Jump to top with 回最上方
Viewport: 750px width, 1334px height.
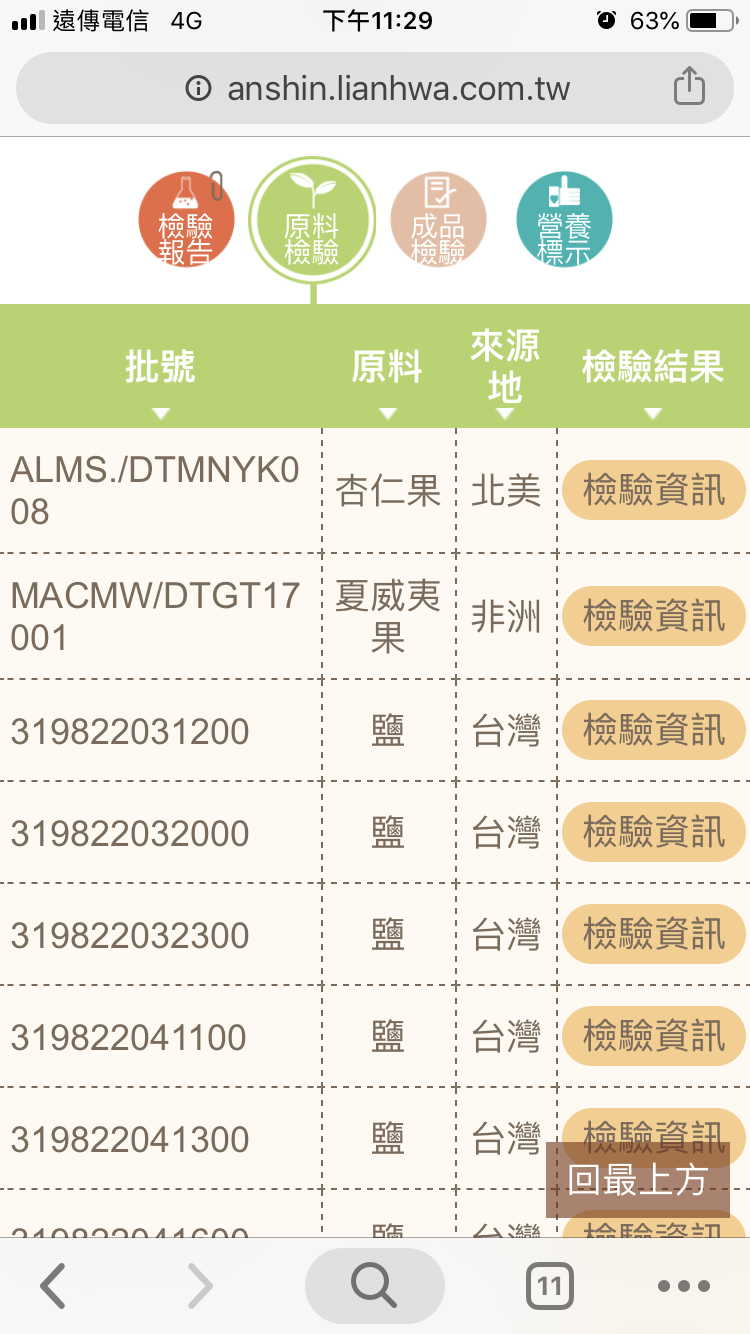point(638,1180)
